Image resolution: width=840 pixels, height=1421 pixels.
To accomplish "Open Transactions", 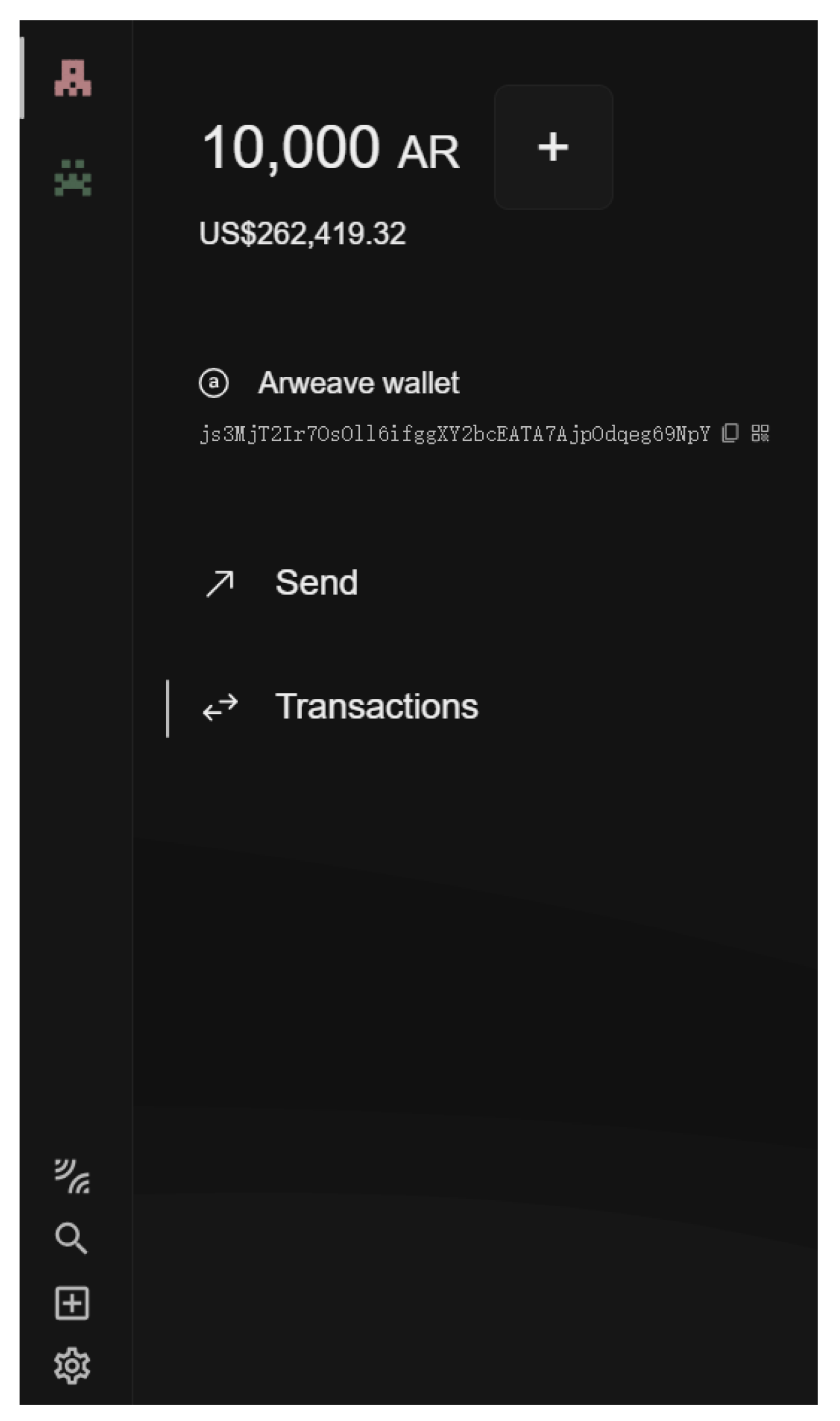I will pos(375,707).
